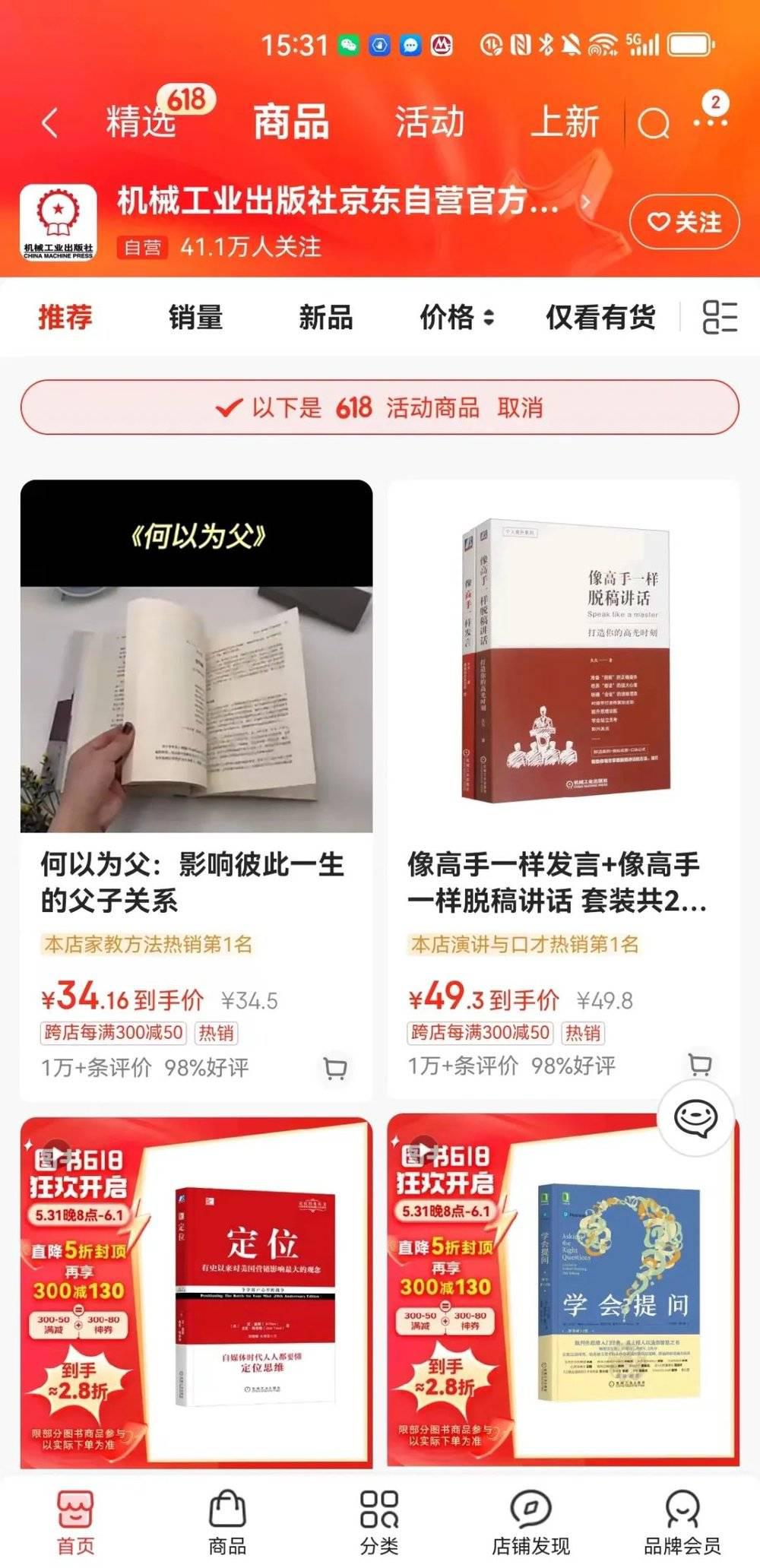Open the search icon in store header

click(x=653, y=123)
